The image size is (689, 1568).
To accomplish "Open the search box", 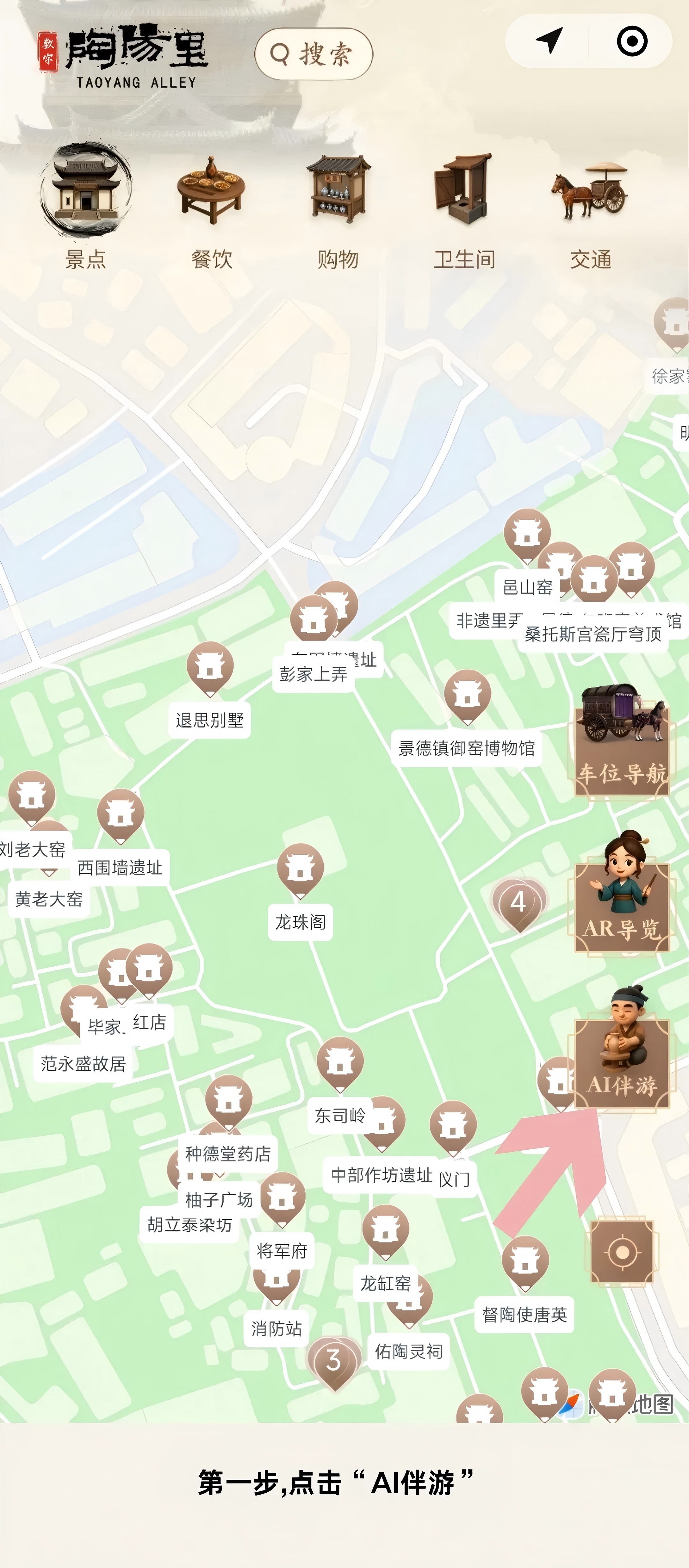I will [x=314, y=54].
